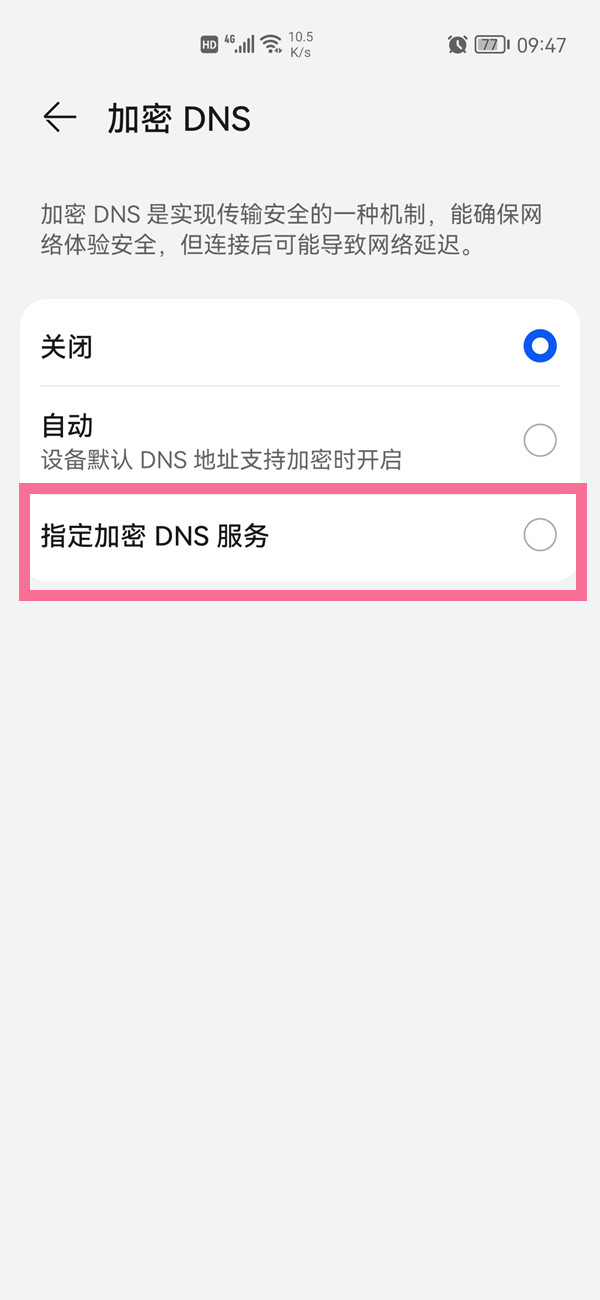The height and width of the screenshot is (1300, 600).
Task: Choose 自动 encrypted DNS mode
Action: click(539, 440)
